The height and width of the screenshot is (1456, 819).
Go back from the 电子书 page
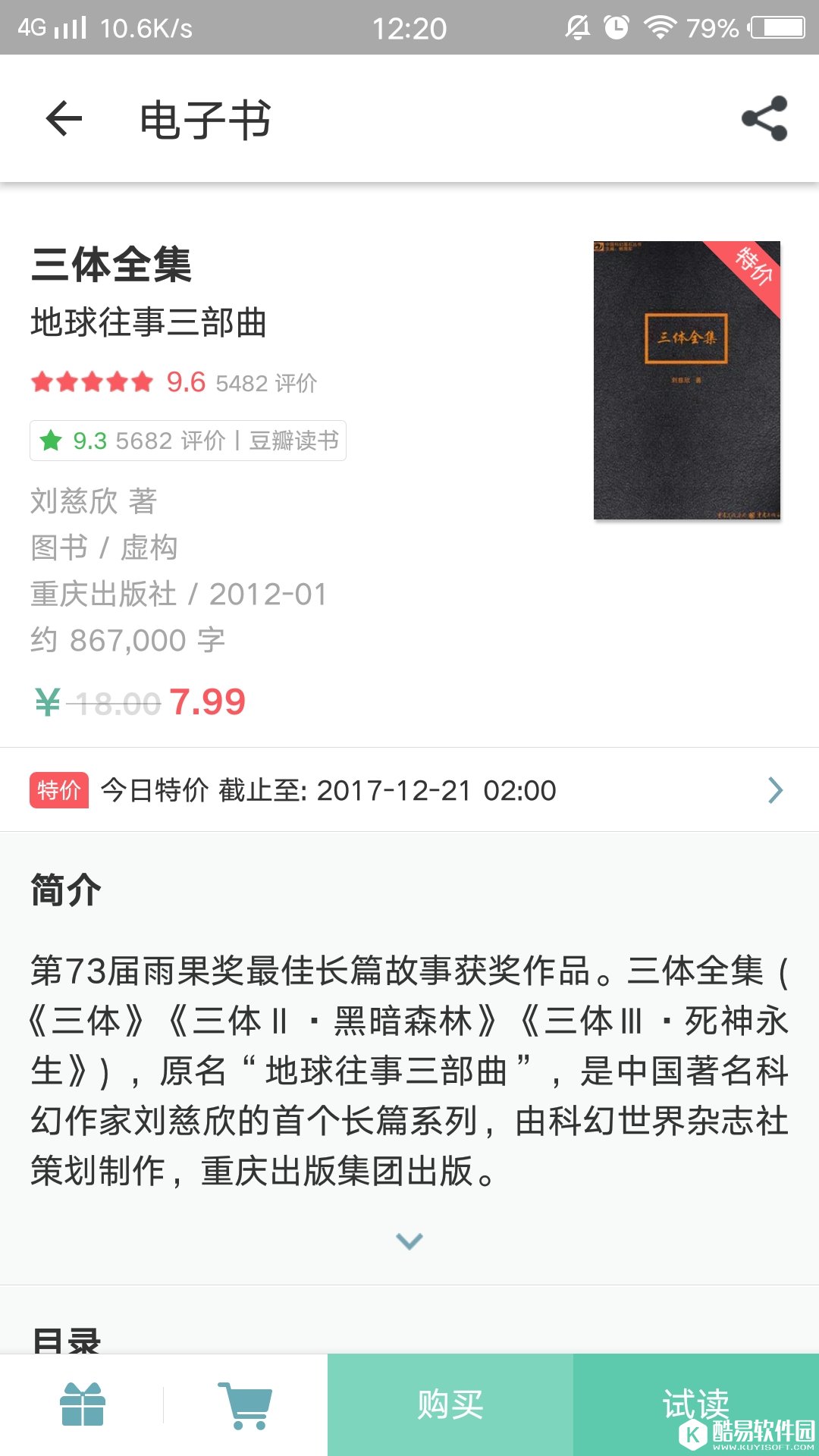(x=64, y=119)
